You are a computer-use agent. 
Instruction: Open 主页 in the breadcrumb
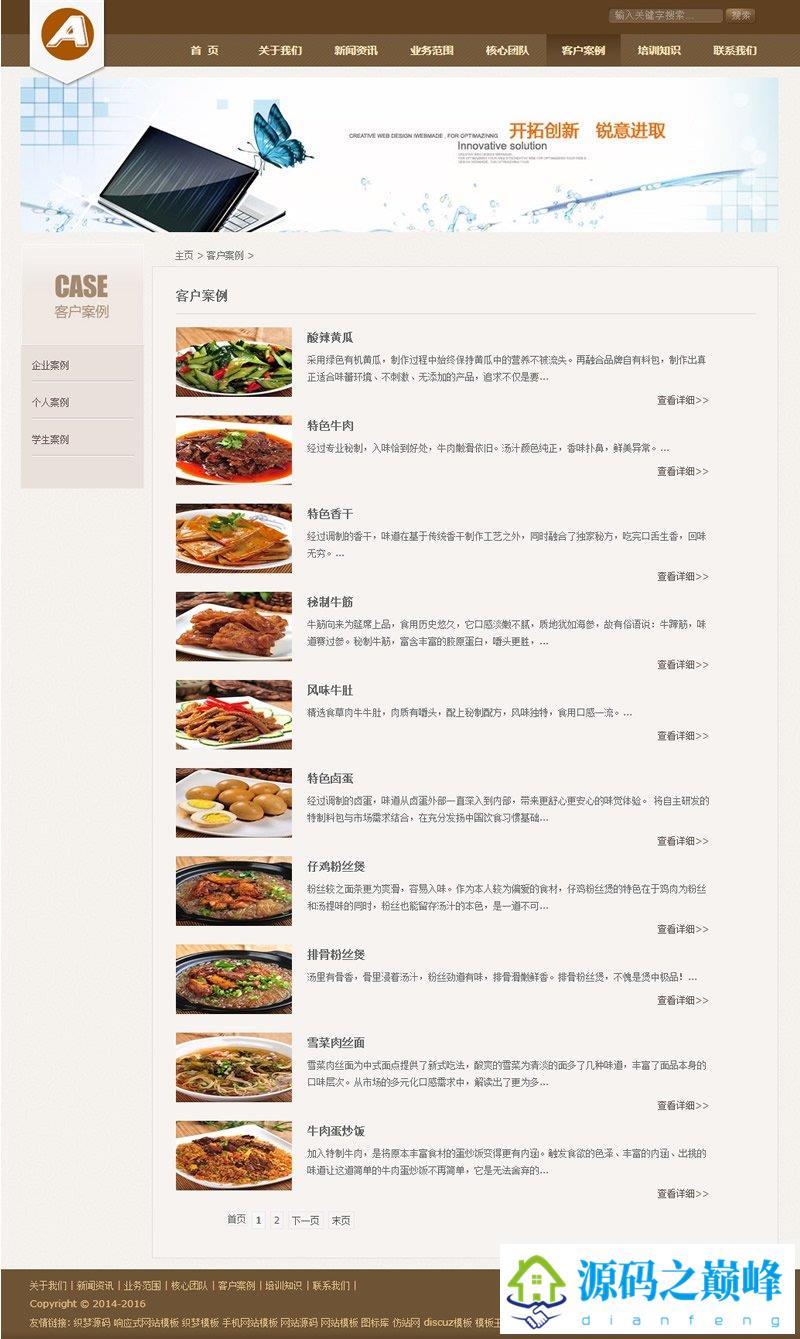tap(184, 256)
